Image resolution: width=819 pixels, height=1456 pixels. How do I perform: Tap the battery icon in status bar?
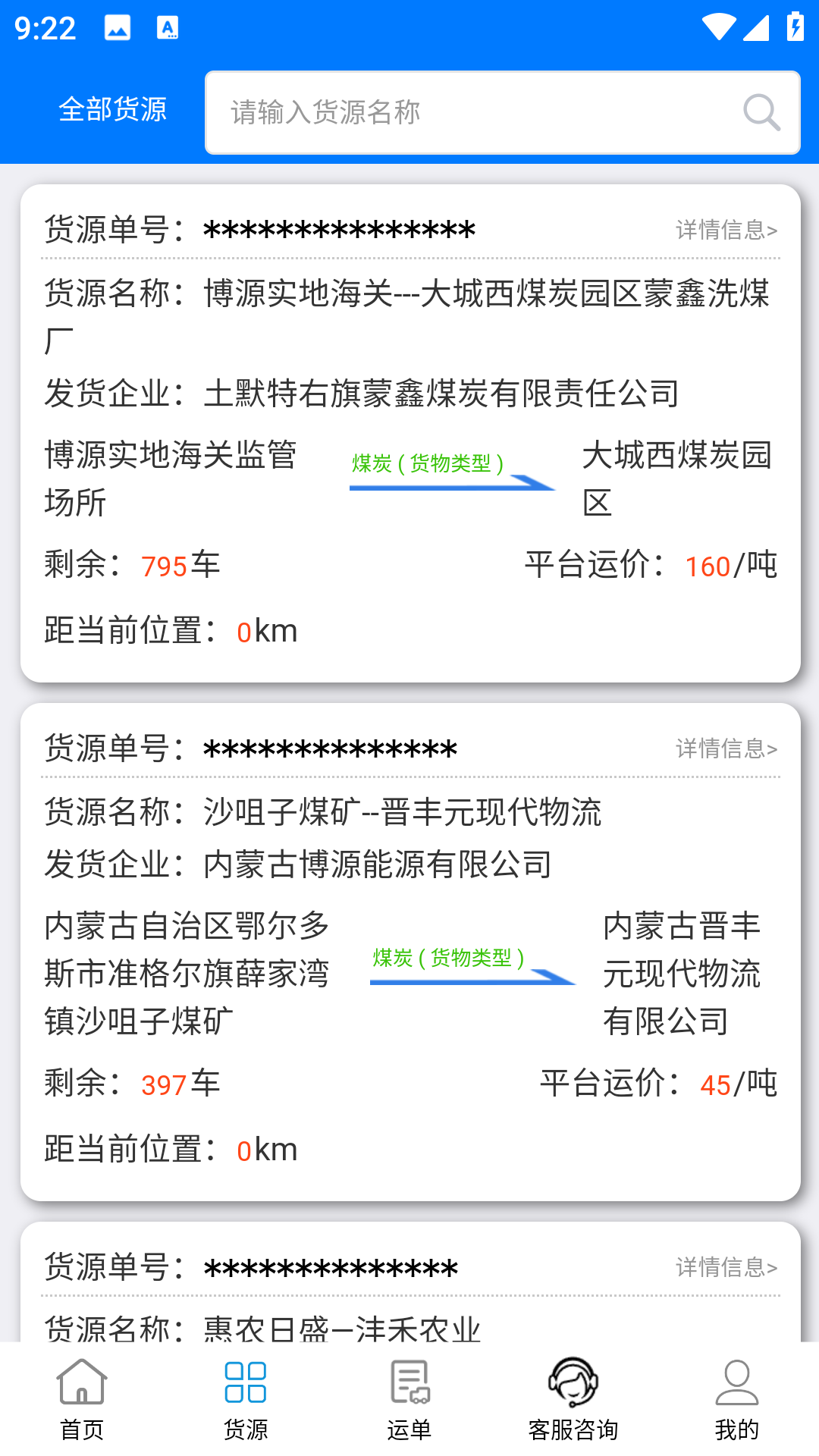tap(794, 25)
